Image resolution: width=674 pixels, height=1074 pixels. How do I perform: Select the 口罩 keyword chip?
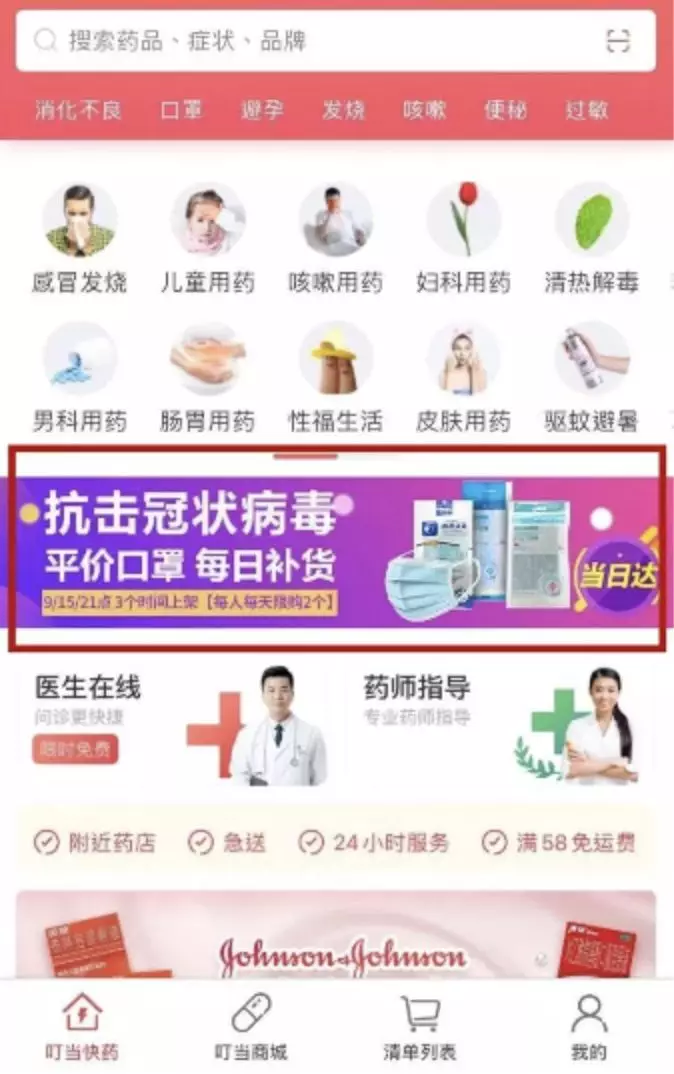click(182, 110)
